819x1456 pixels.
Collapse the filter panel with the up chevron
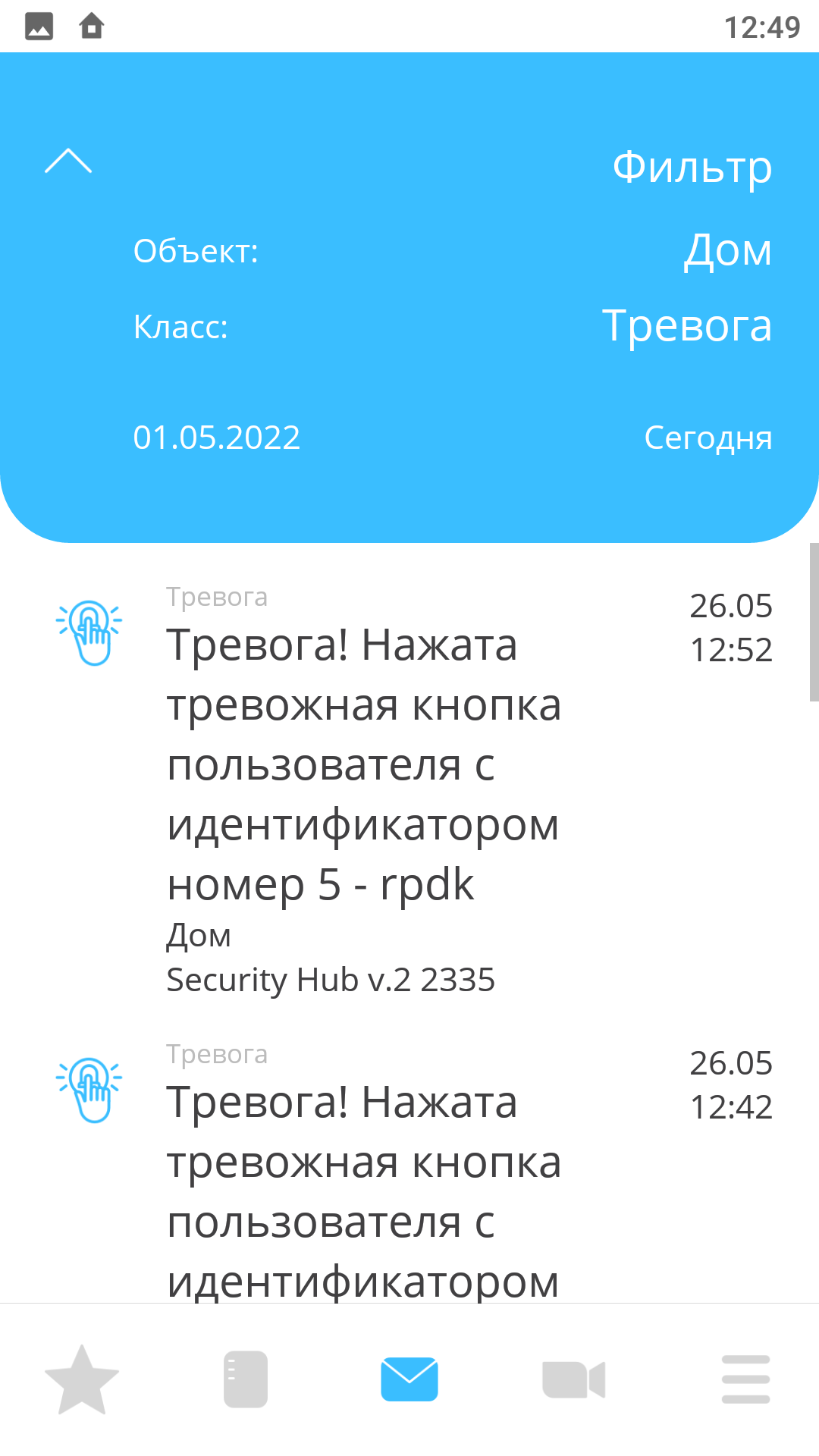[68, 162]
